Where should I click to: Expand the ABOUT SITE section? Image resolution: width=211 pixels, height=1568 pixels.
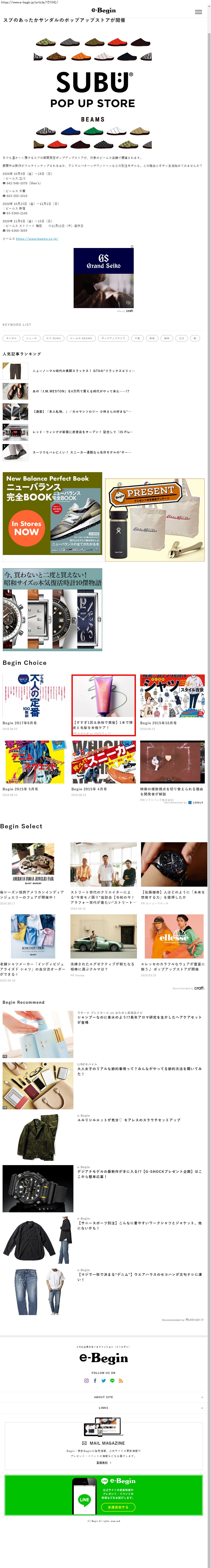(x=104, y=1397)
